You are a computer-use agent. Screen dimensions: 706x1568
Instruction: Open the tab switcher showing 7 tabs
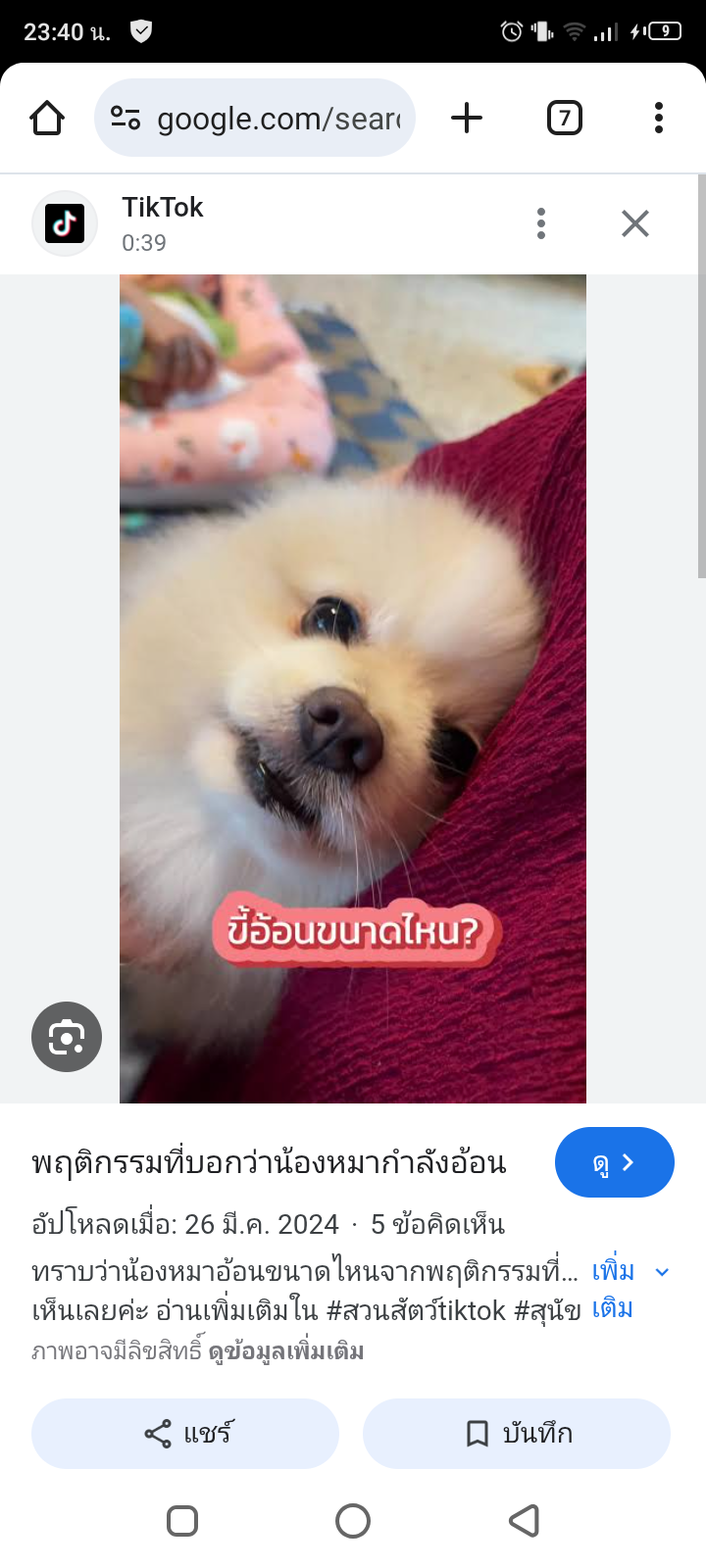tap(564, 119)
